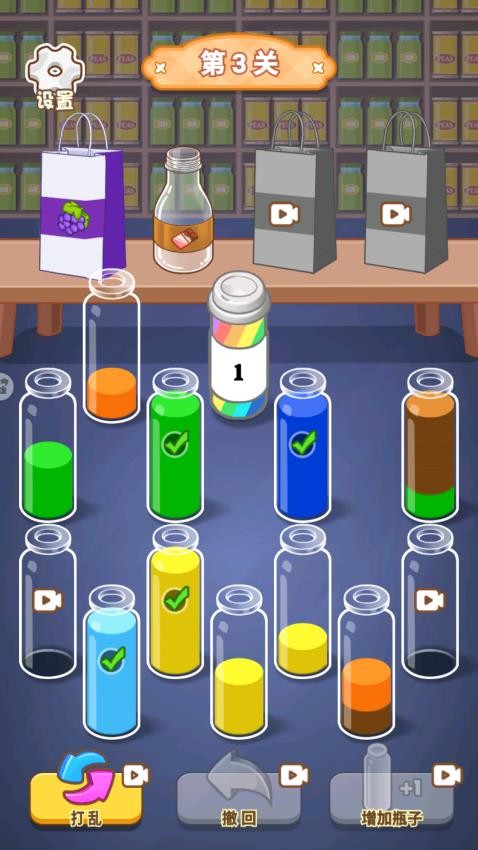Viewport: 478px width, 850px height.
Task: Tap the chocolate-labeled bottle on the shelf
Action: [183, 209]
